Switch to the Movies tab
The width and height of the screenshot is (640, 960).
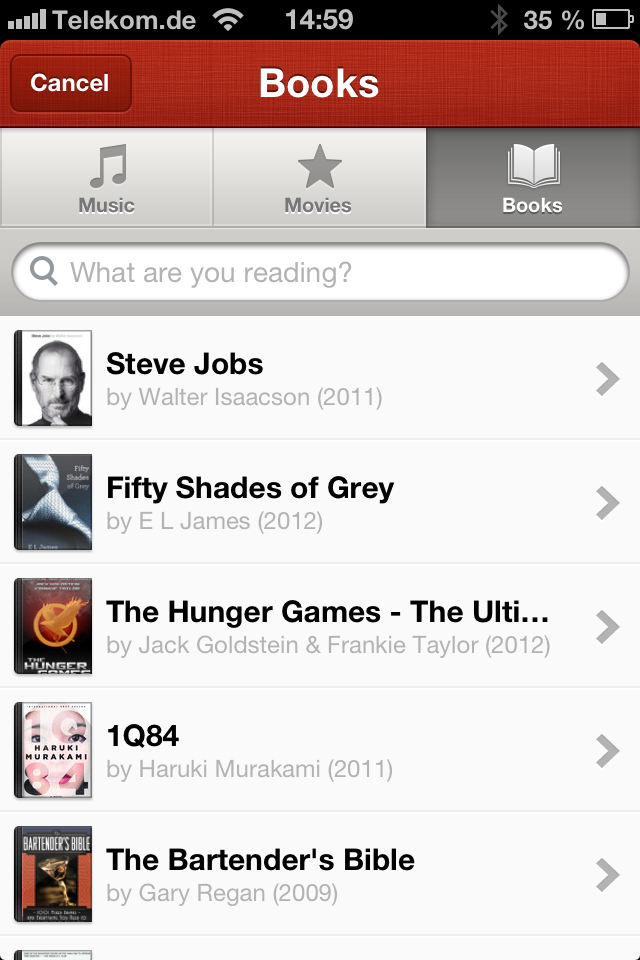(x=318, y=179)
